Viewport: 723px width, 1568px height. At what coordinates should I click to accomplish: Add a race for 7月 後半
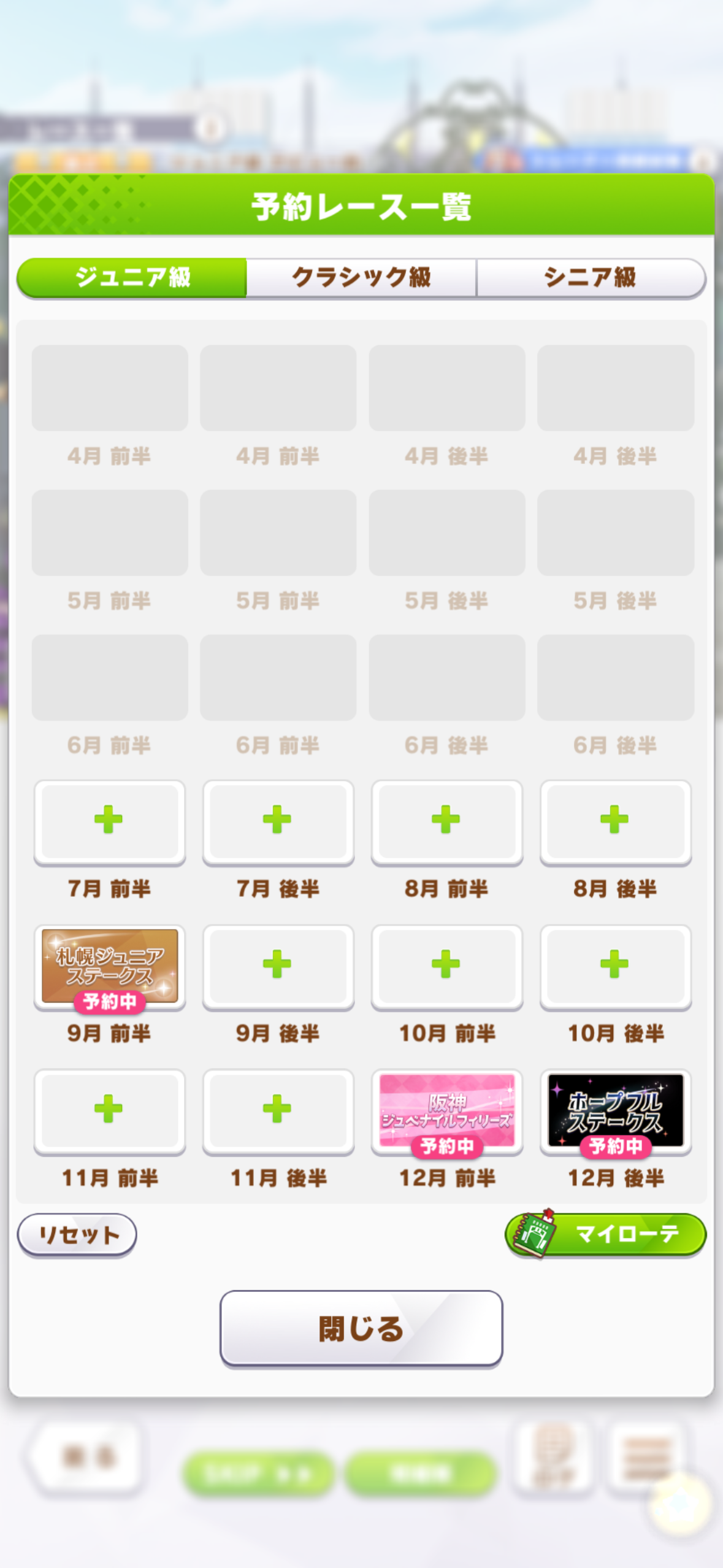[278, 821]
